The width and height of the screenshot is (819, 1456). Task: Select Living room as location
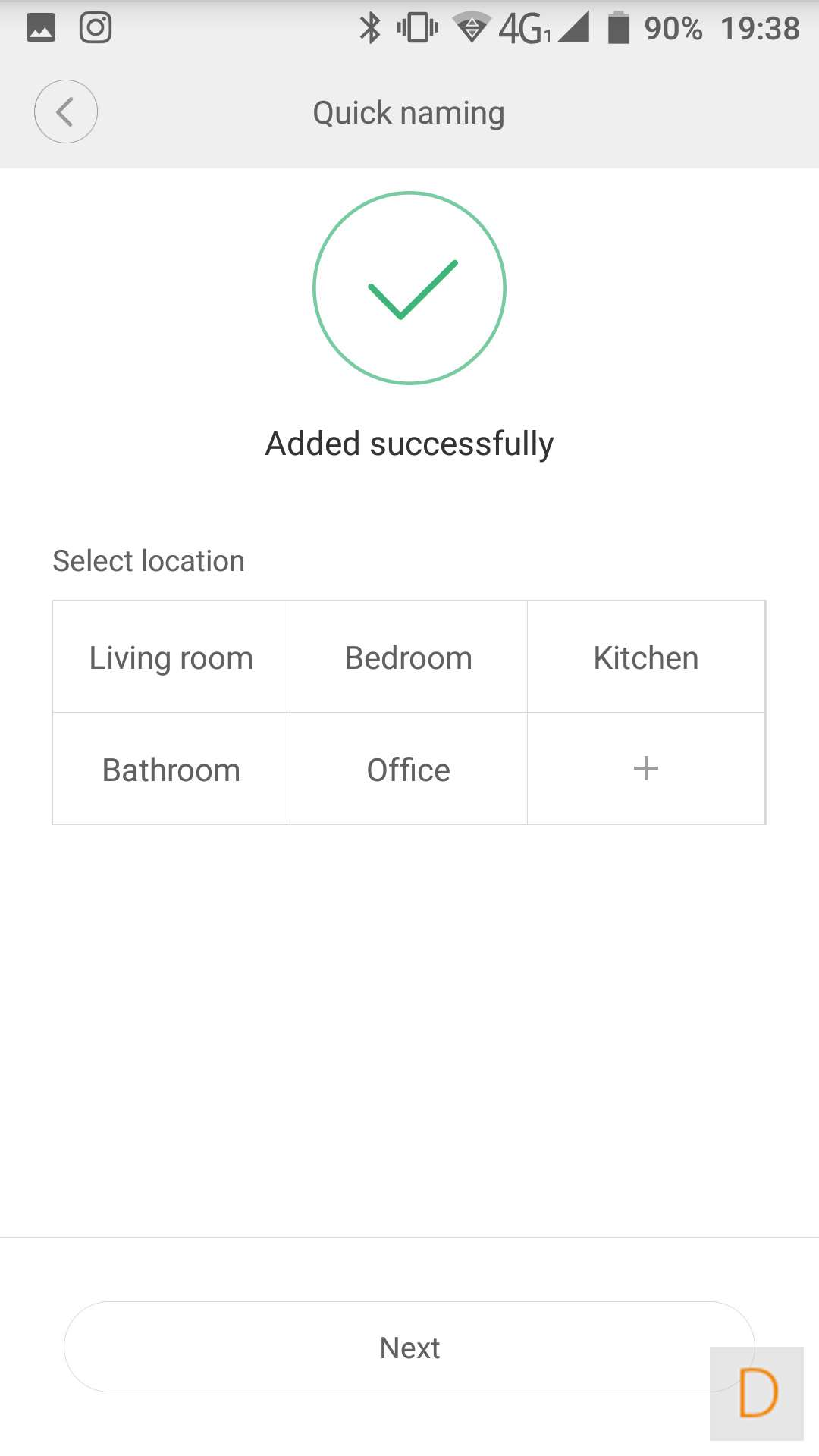(x=171, y=657)
